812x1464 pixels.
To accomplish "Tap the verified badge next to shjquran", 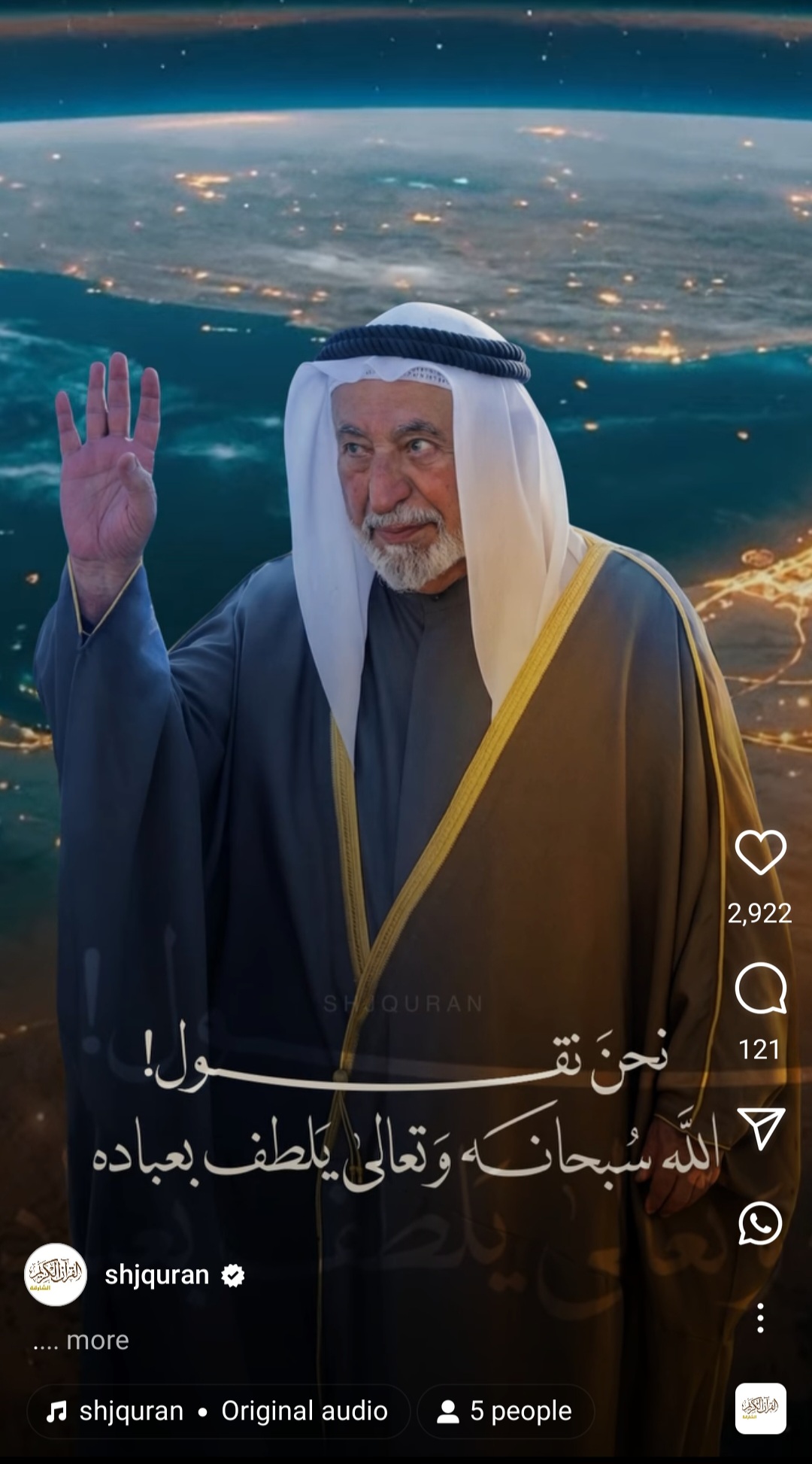I will pyautogui.click(x=232, y=1275).
